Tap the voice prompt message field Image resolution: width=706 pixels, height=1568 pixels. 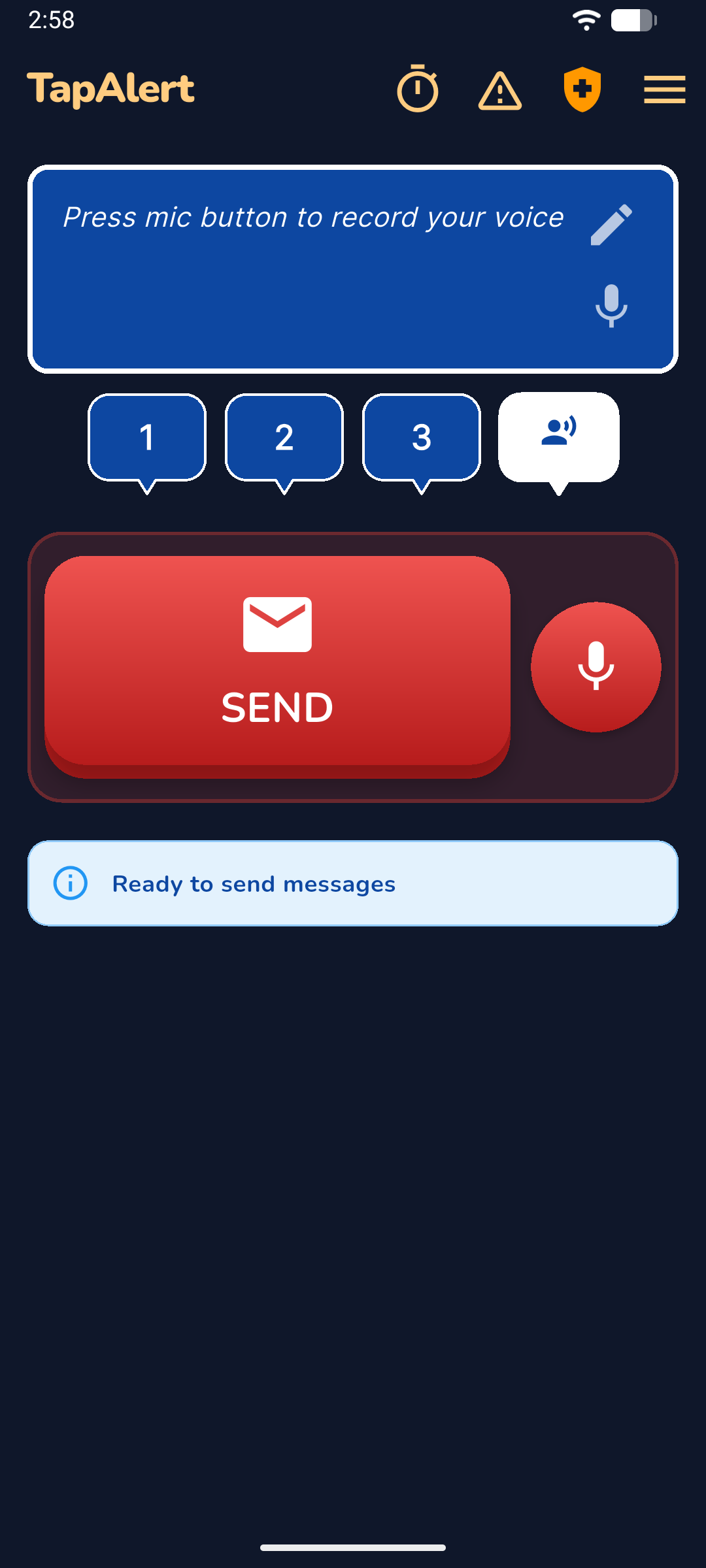312,218
